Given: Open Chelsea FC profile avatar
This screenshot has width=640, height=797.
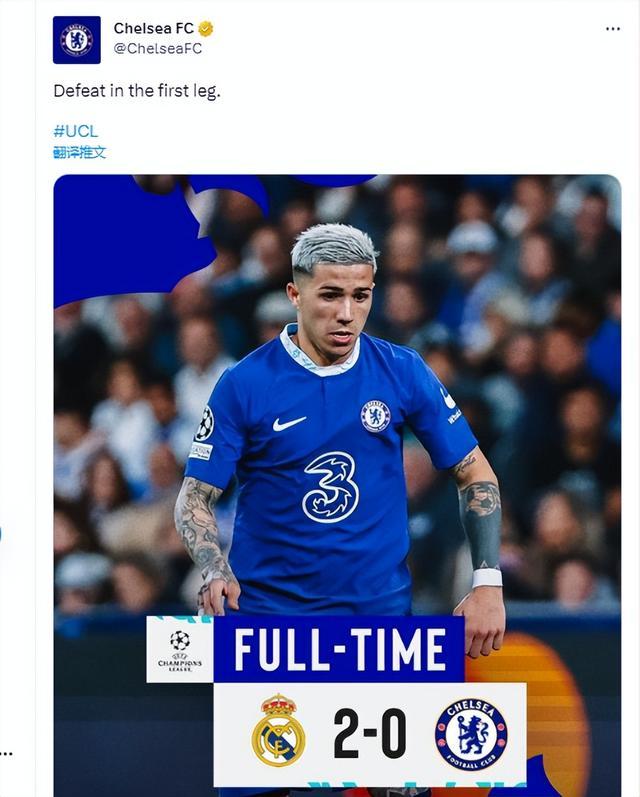Looking at the screenshot, I should [77, 40].
